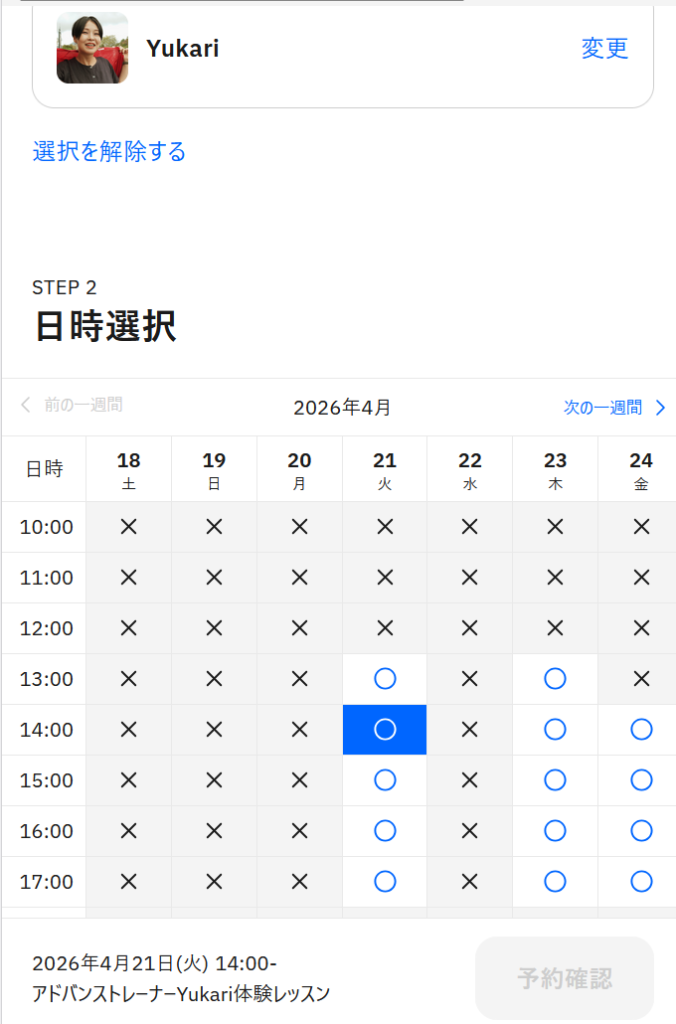This screenshot has width=676, height=1024.
Task: Select the 16:00 slot on Tuesday 21
Action: pyautogui.click(x=385, y=831)
